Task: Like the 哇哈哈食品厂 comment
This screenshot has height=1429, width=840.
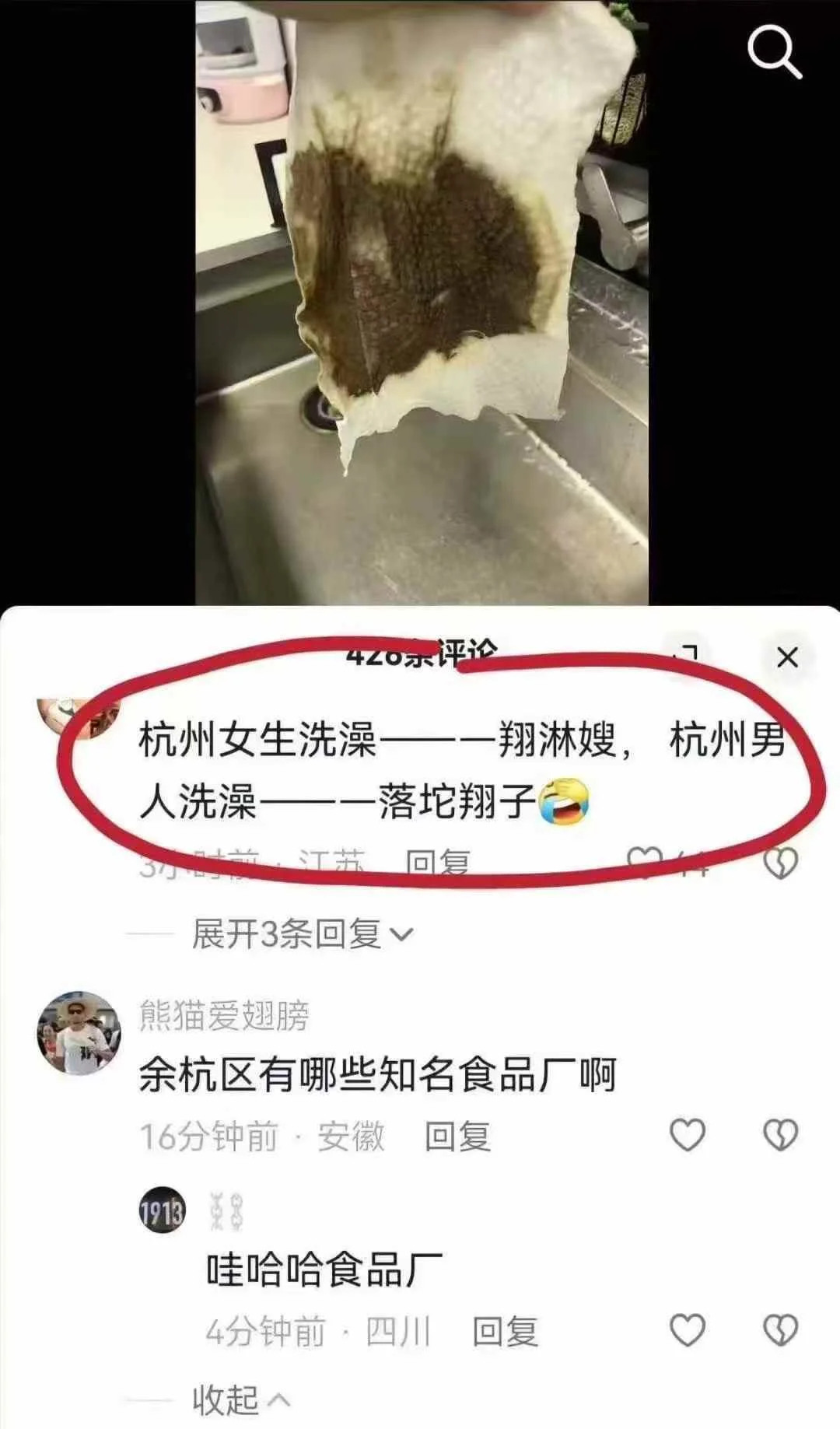Action: coord(688,1329)
